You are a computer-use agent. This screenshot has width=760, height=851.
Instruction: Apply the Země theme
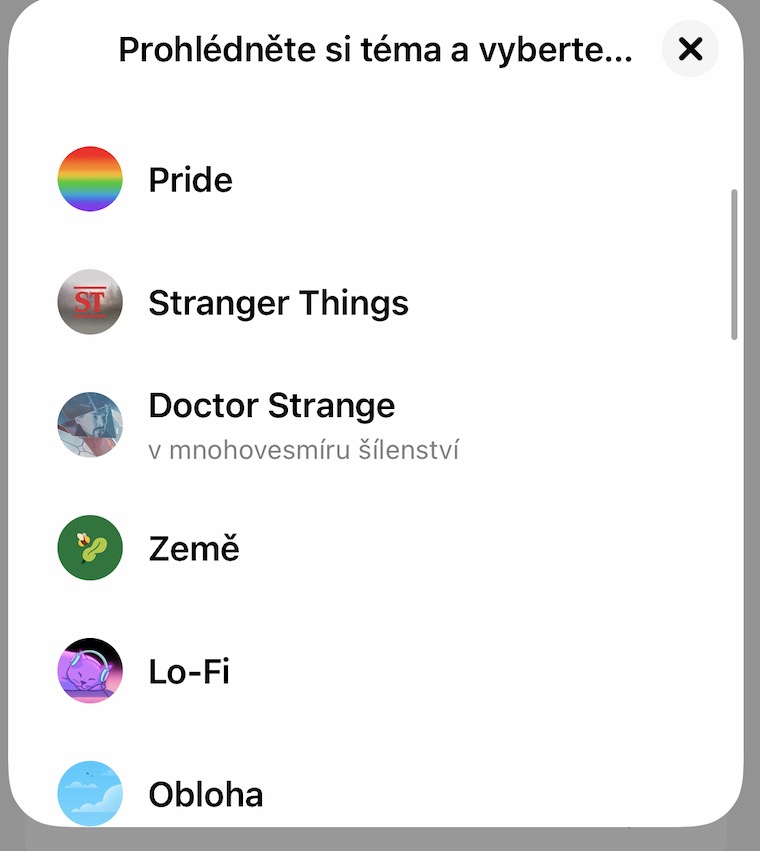click(194, 549)
